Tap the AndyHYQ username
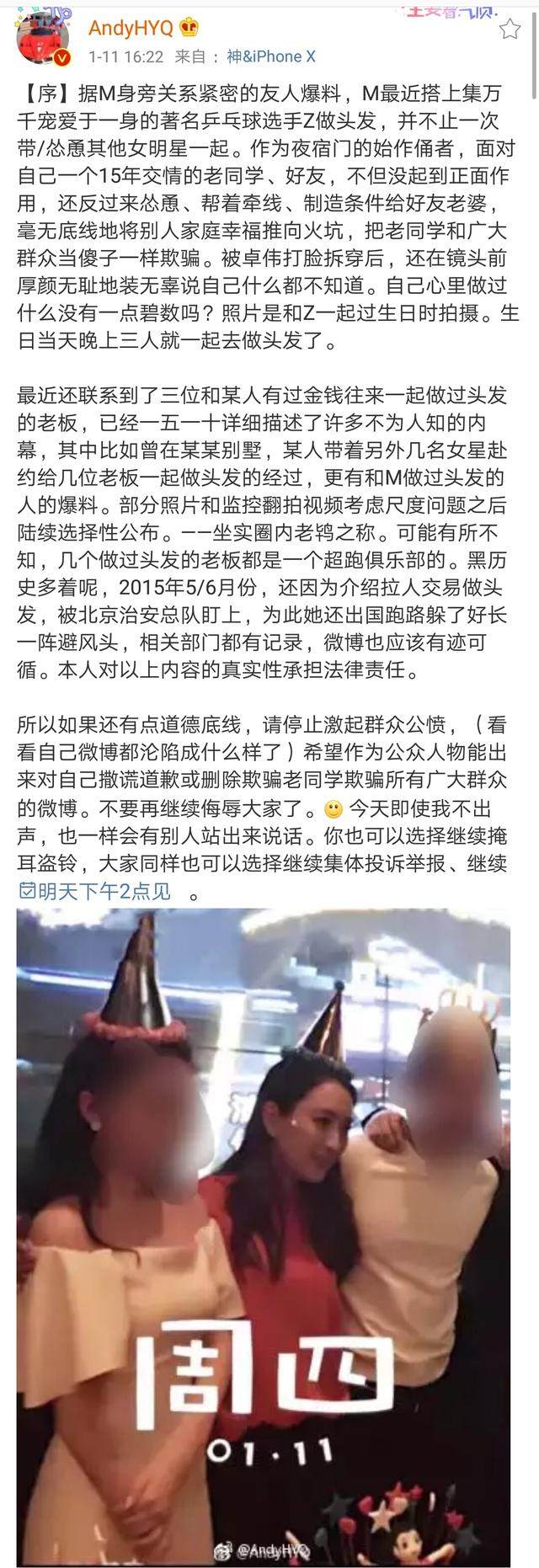539x1568 pixels. pos(131,28)
